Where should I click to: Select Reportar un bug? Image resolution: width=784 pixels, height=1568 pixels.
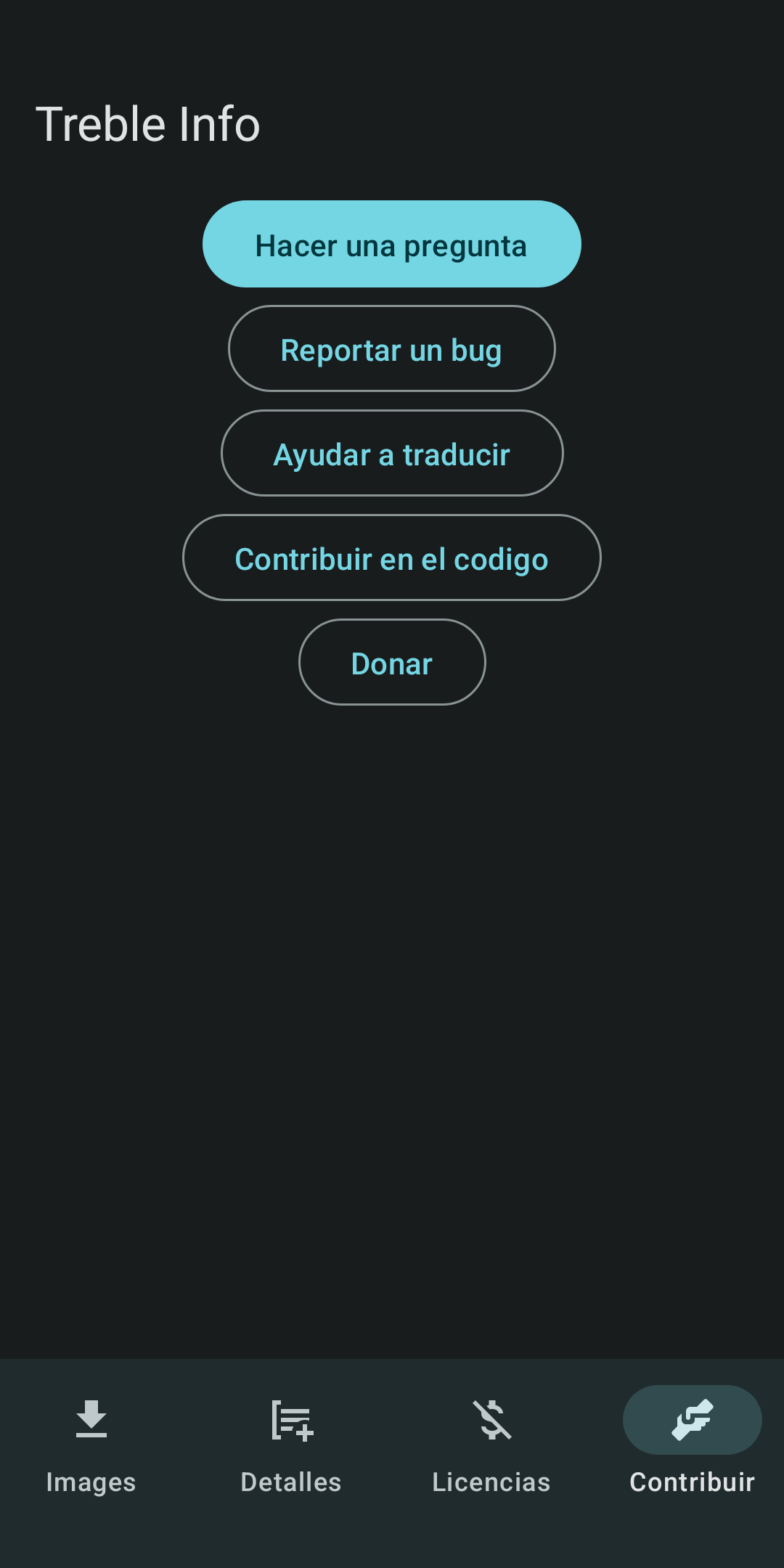391,349
